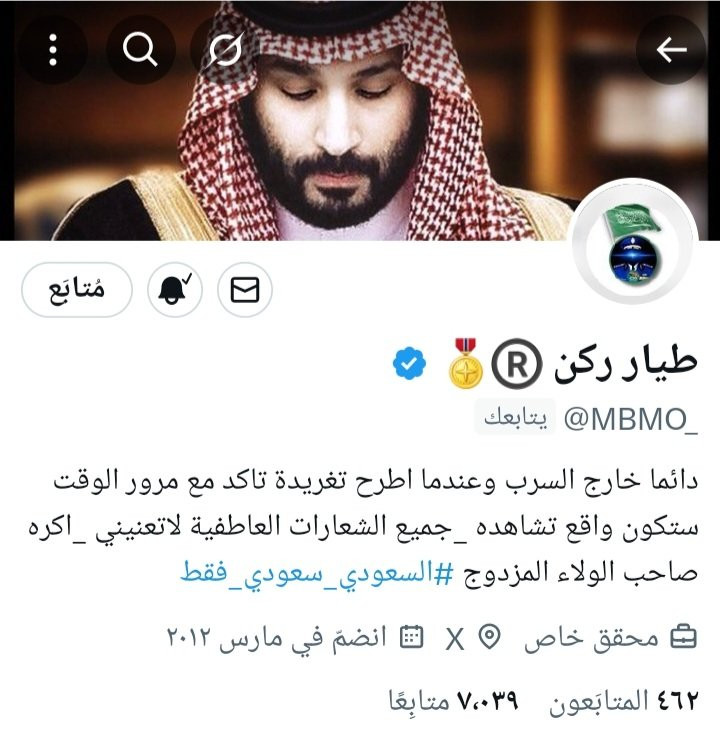Open the three-dot overflow menu
720x753 pixels.
click(53, 49)
